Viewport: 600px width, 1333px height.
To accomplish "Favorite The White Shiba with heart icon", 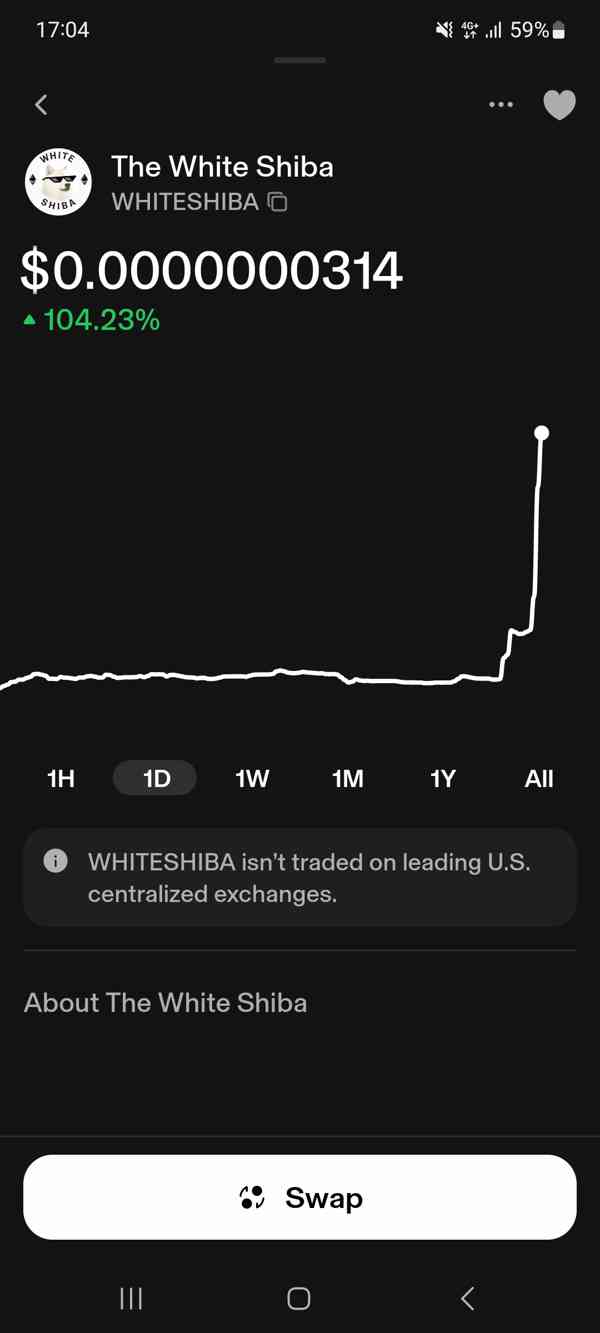I will tap(559, 105).
